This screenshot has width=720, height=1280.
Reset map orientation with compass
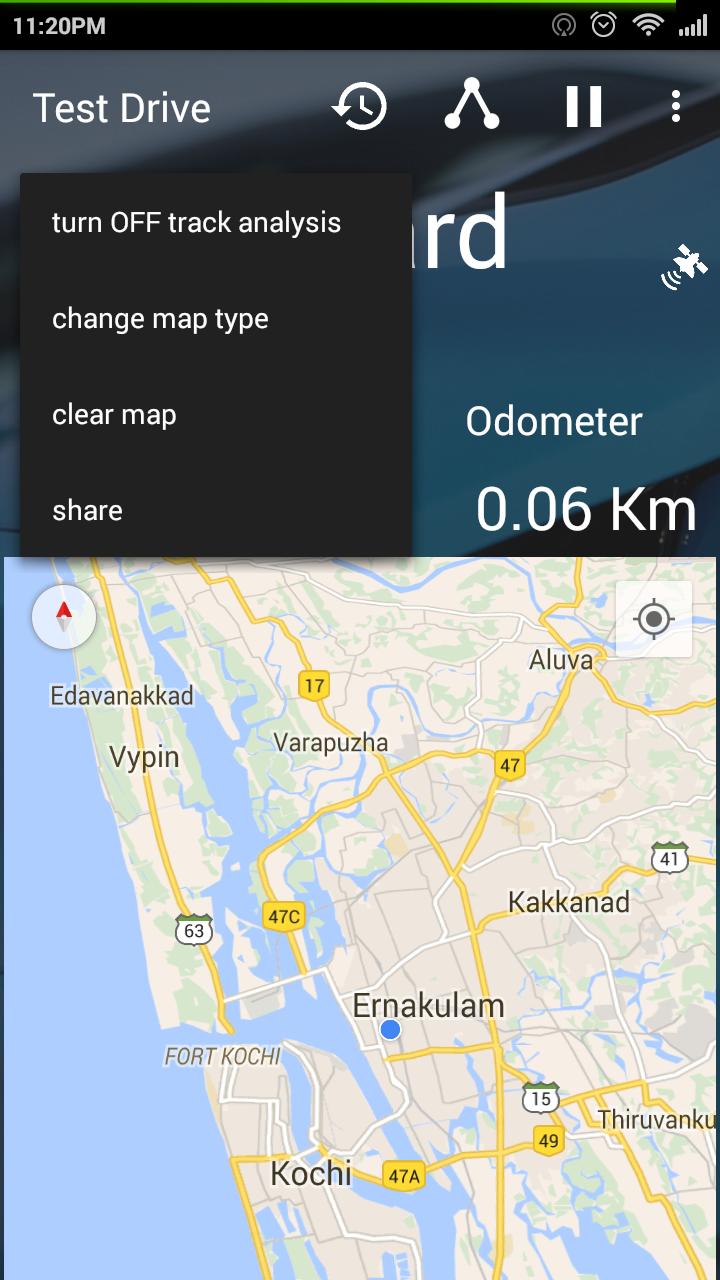(64, 617)
